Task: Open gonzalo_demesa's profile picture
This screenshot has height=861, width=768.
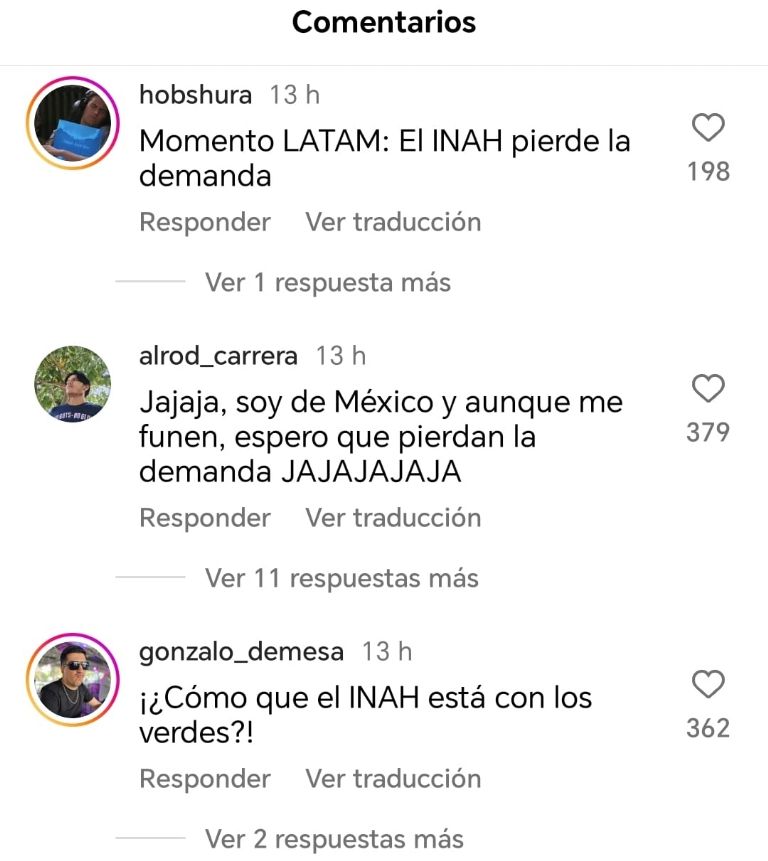Action: [x=72, y=680]
